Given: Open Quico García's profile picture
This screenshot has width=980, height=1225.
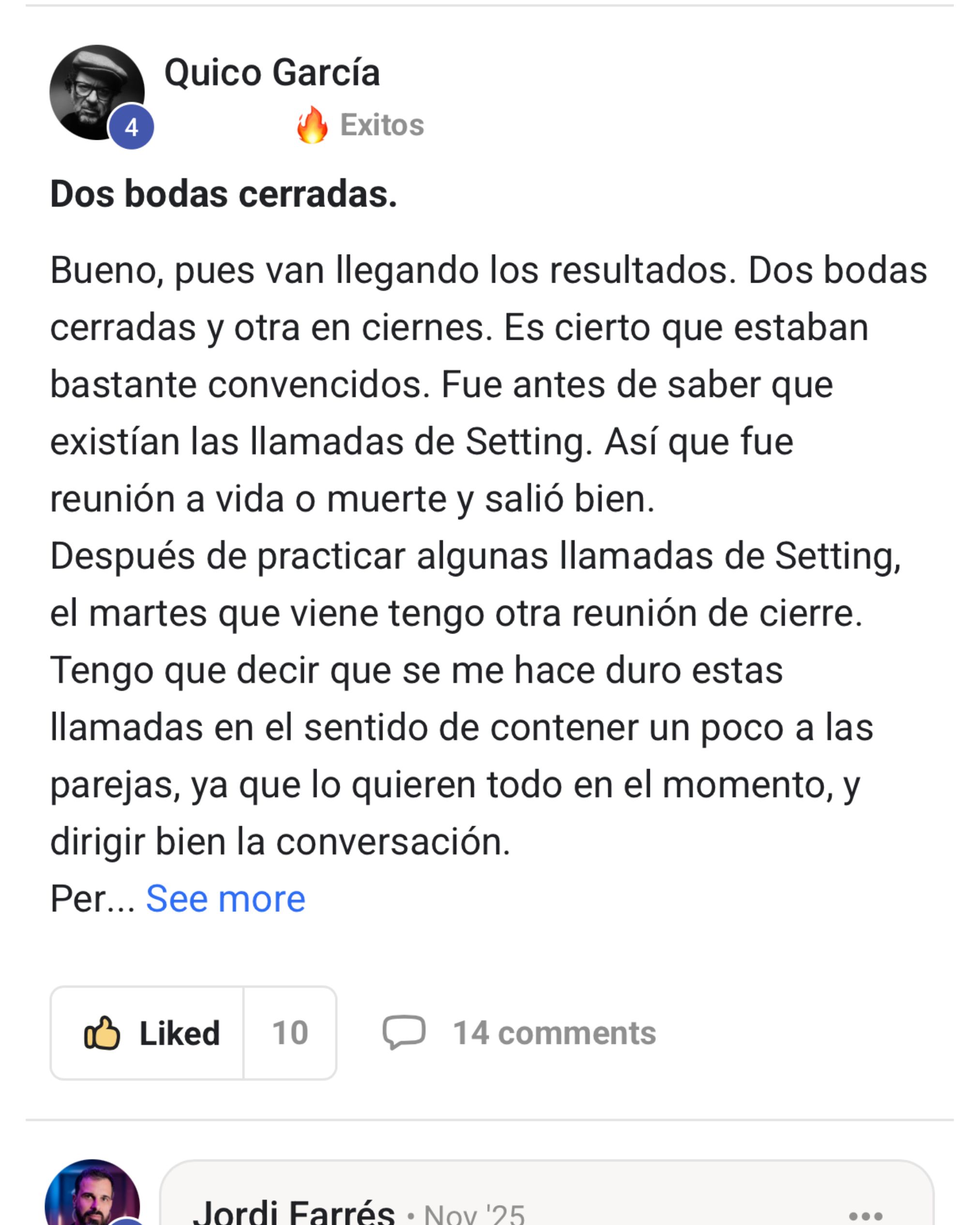Looking at the screenshot, I should (97, 92).
